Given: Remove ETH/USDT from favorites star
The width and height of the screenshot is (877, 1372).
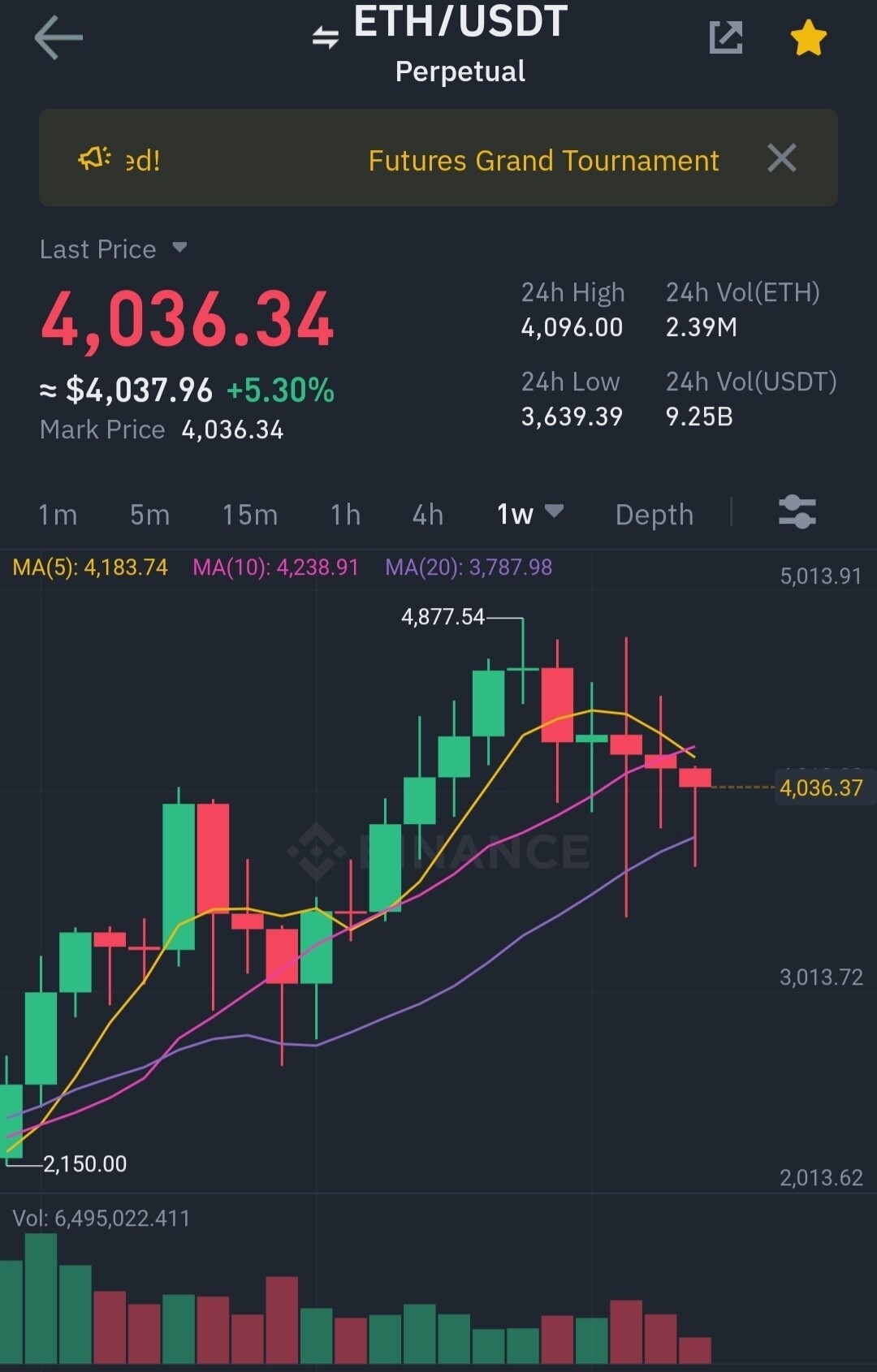Looking at the screenshot, I should (x=808, y=39).
